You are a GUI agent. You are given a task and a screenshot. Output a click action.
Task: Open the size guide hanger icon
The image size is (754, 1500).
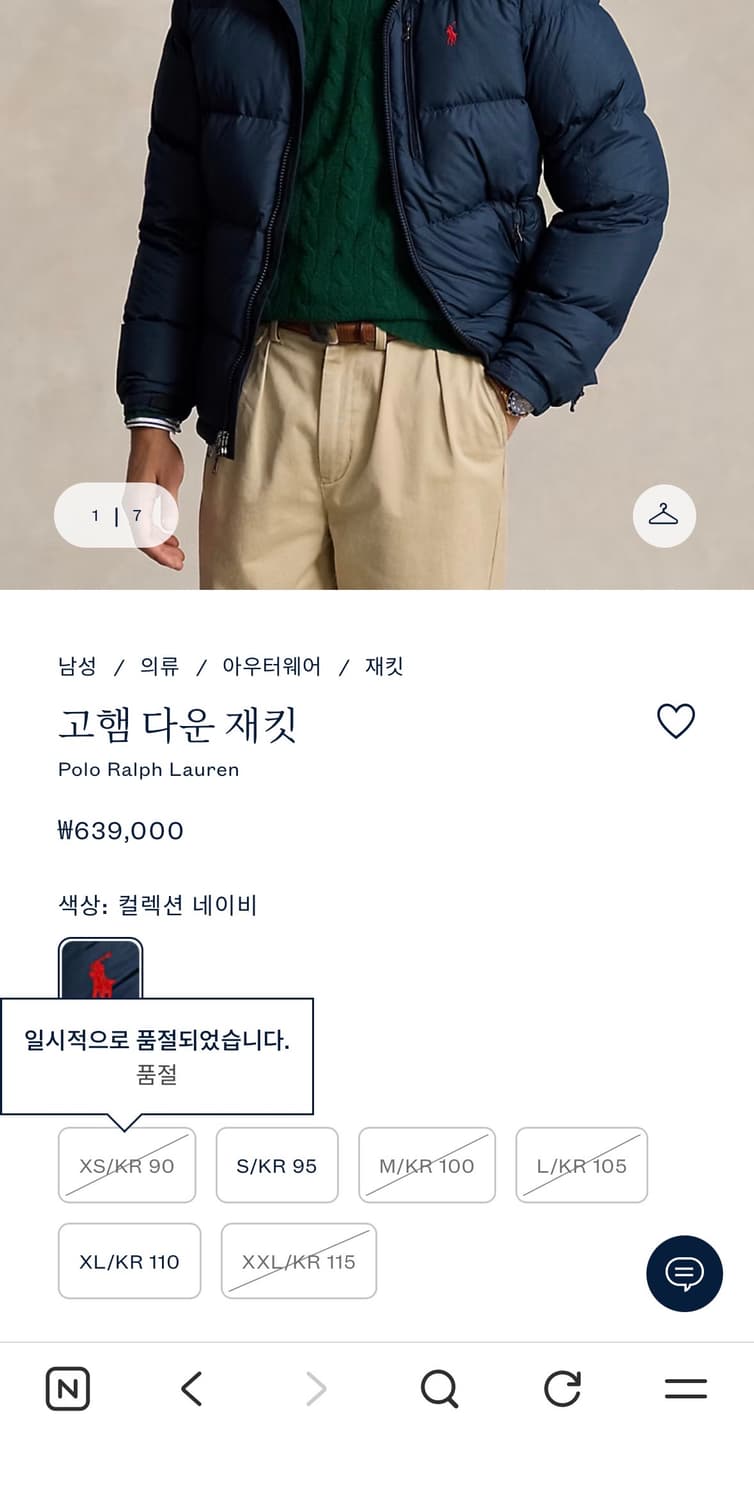pyautogui.click(x=664, y=515)
